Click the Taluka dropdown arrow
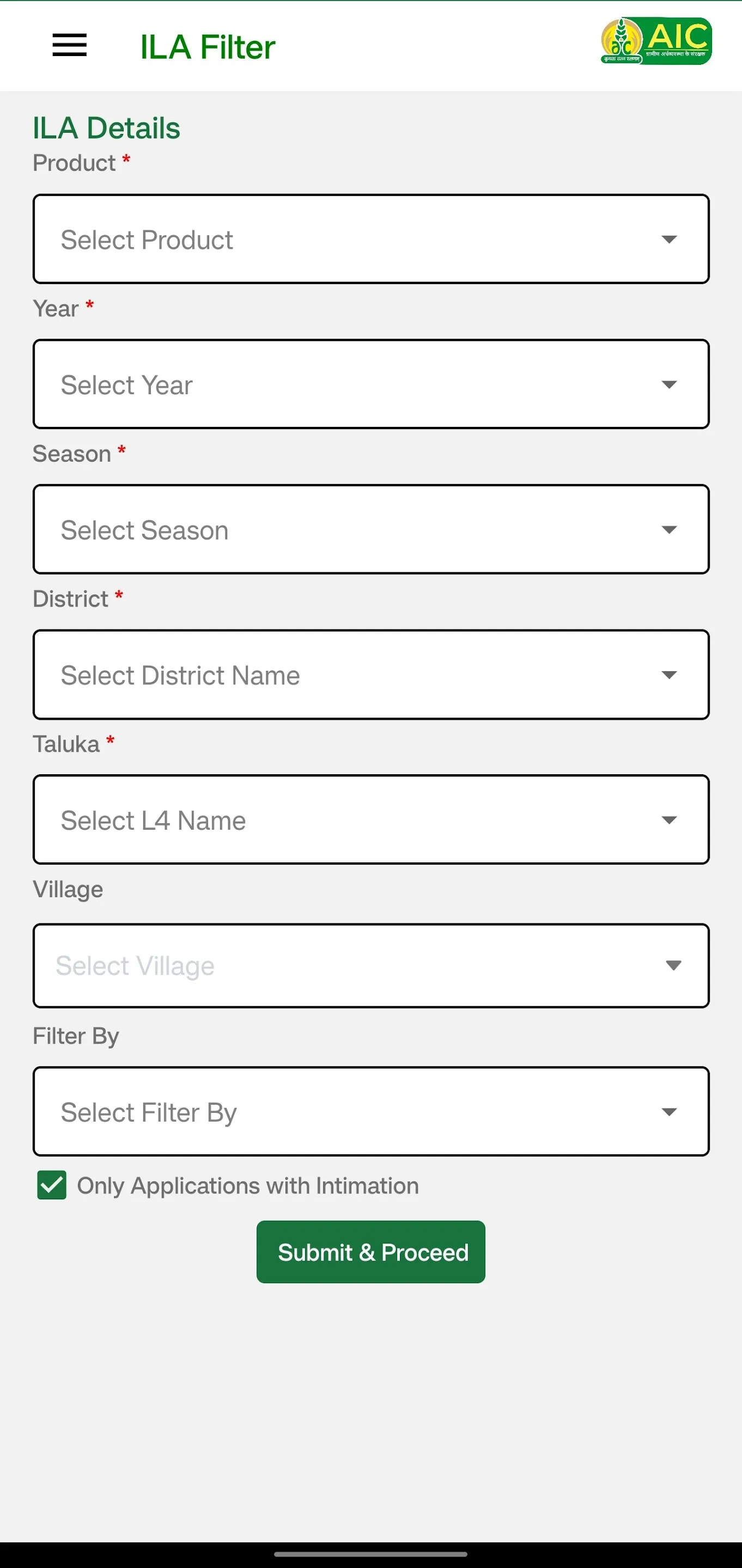742x1568 pixels. click(x=669, y=819)
